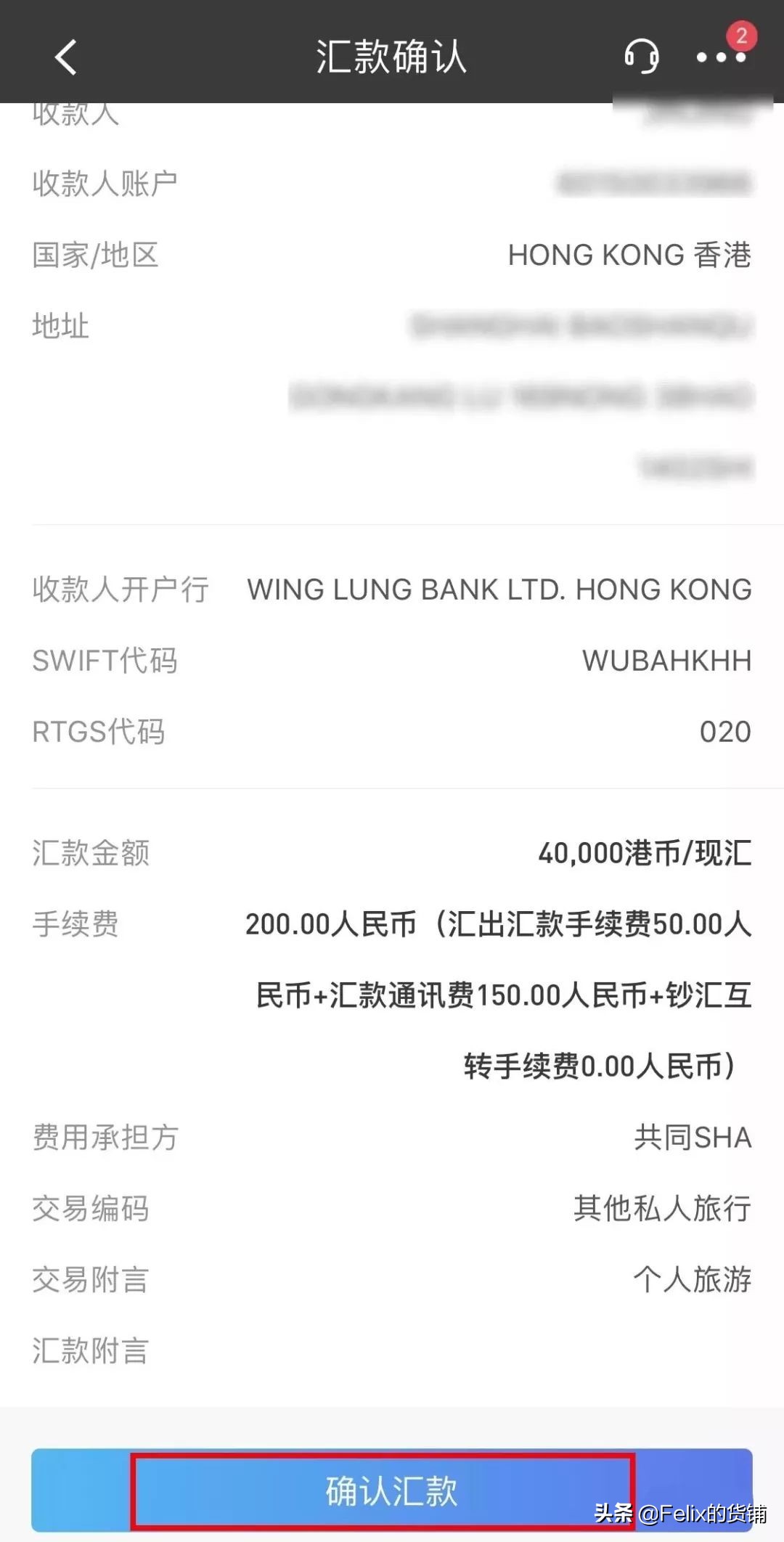Tap the 其他私人旅行 transaction code value
Viewport: 784px width, 1542px height.
pyautogui.click(x=661, y=1208)
